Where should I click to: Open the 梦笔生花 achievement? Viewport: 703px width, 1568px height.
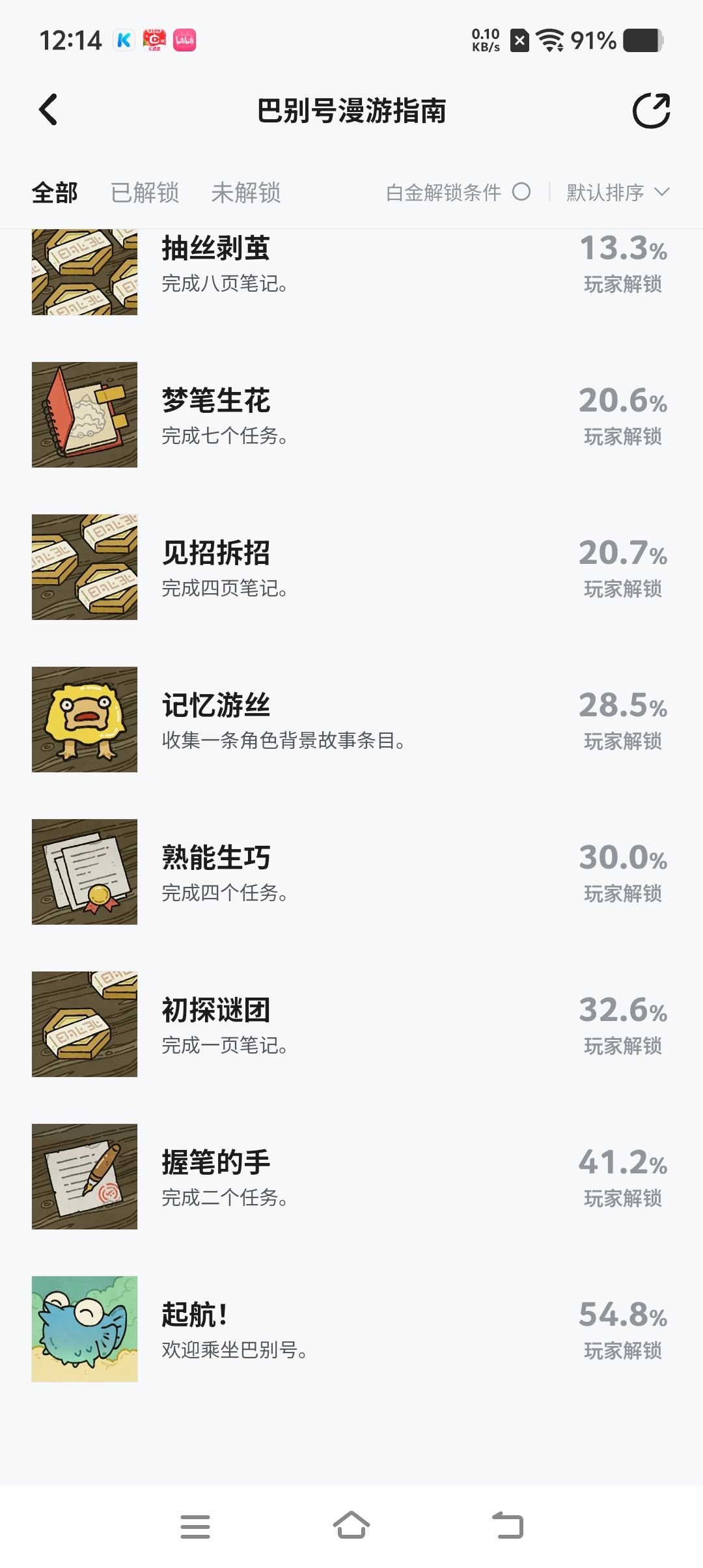coord(351,415)
